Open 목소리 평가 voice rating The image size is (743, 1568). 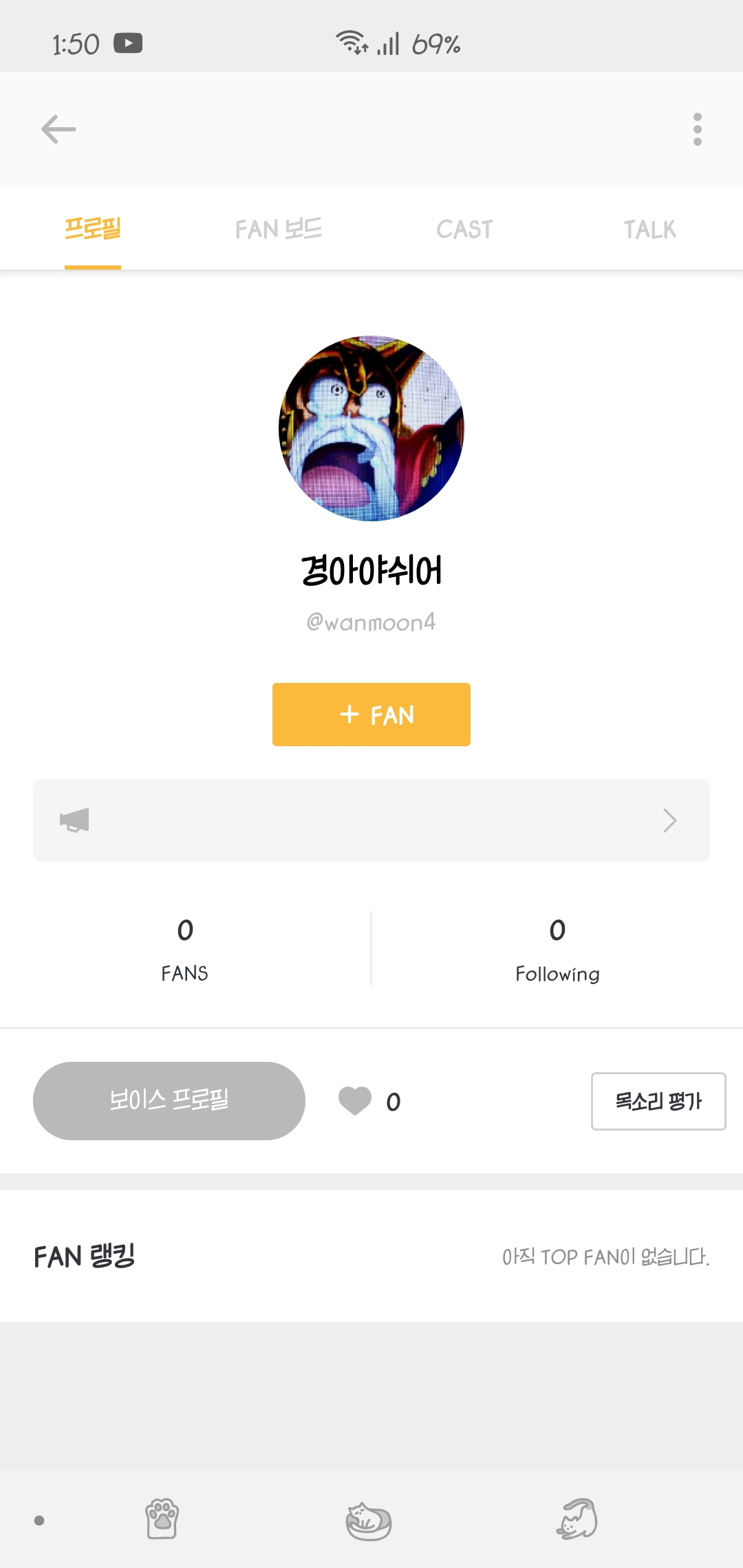click(x=658, y=1101)
